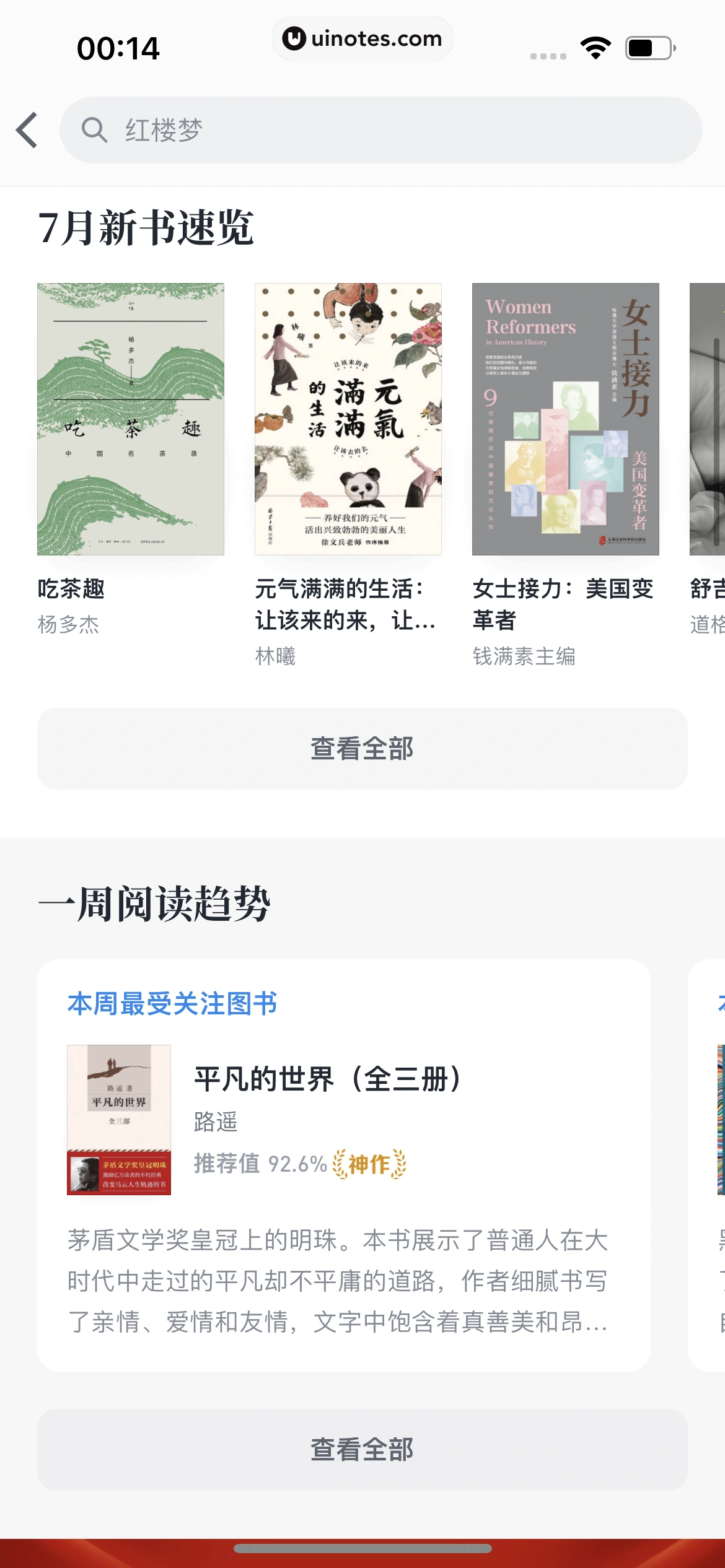Open the 查看全部 button under 7月新书速览
725x1568 pixels.
point(362,749)
